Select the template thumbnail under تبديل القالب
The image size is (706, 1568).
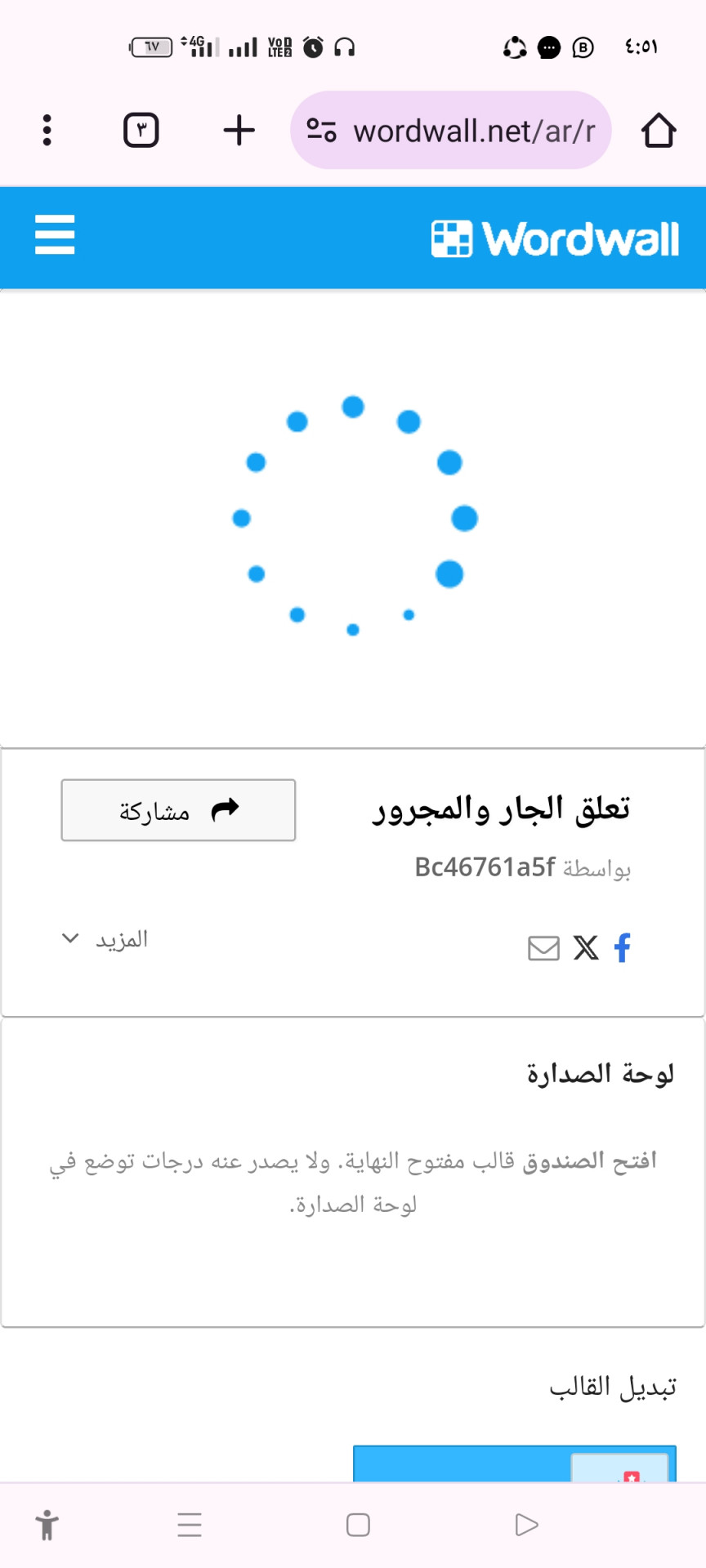click(515, 1463)
